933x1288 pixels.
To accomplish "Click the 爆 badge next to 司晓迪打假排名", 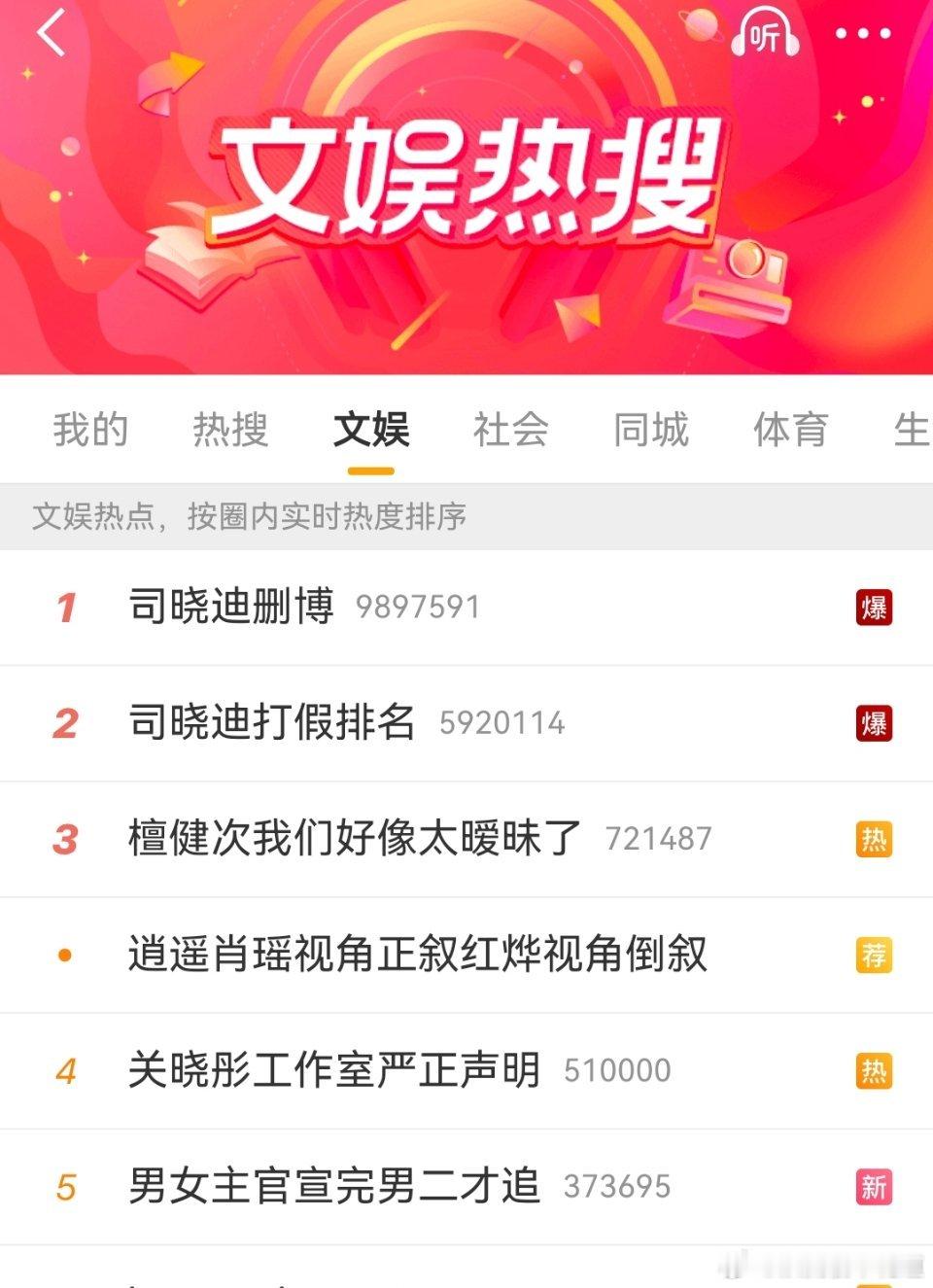I will coord(874,722).
